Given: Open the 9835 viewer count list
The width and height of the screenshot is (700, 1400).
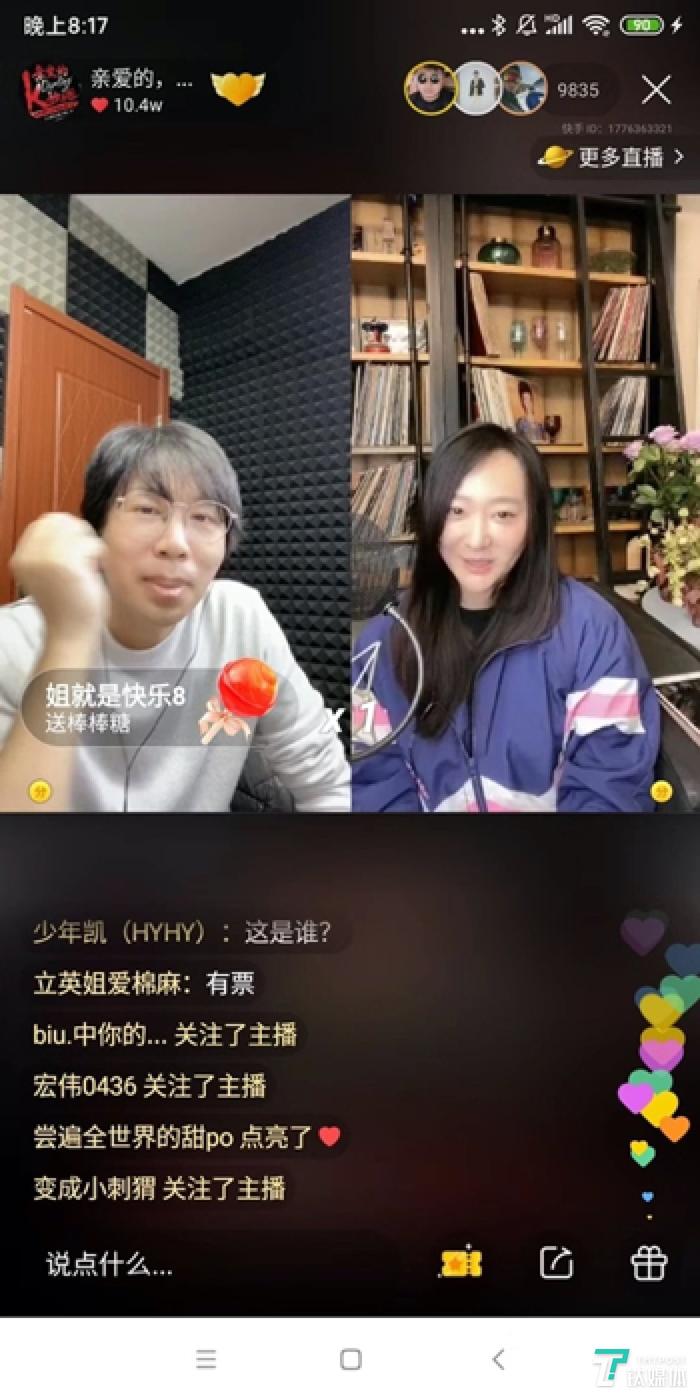Looking at the screenshot, I should pos(578,90).
